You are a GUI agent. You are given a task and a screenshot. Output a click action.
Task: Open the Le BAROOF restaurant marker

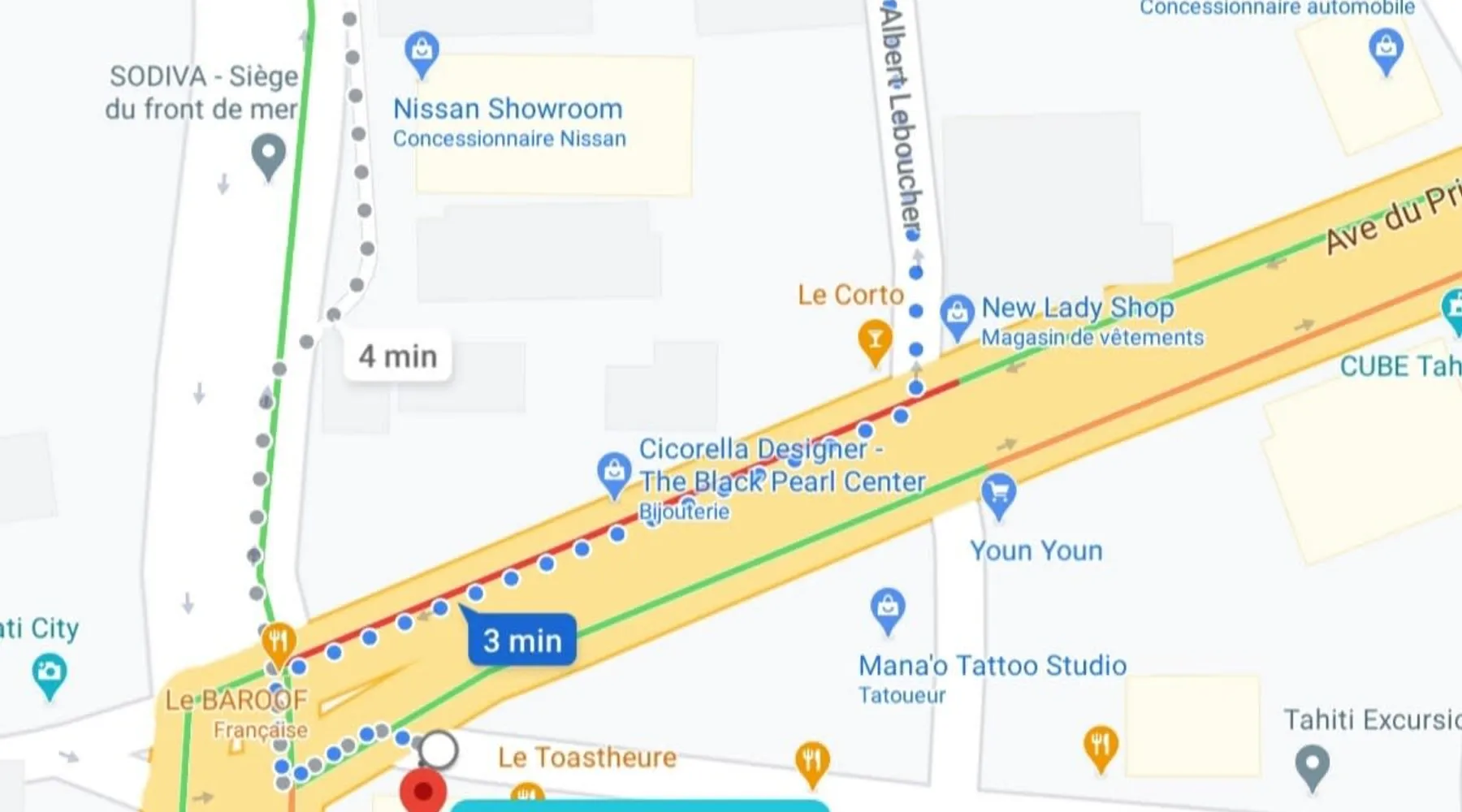pyautogui.click(x=278, y=644)
